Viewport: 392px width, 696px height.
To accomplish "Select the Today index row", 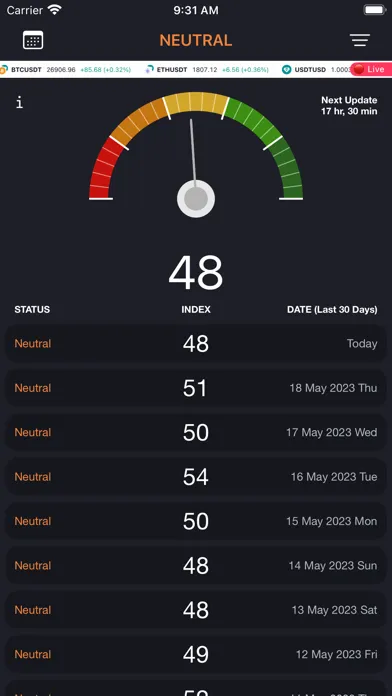I will (196, 344).
